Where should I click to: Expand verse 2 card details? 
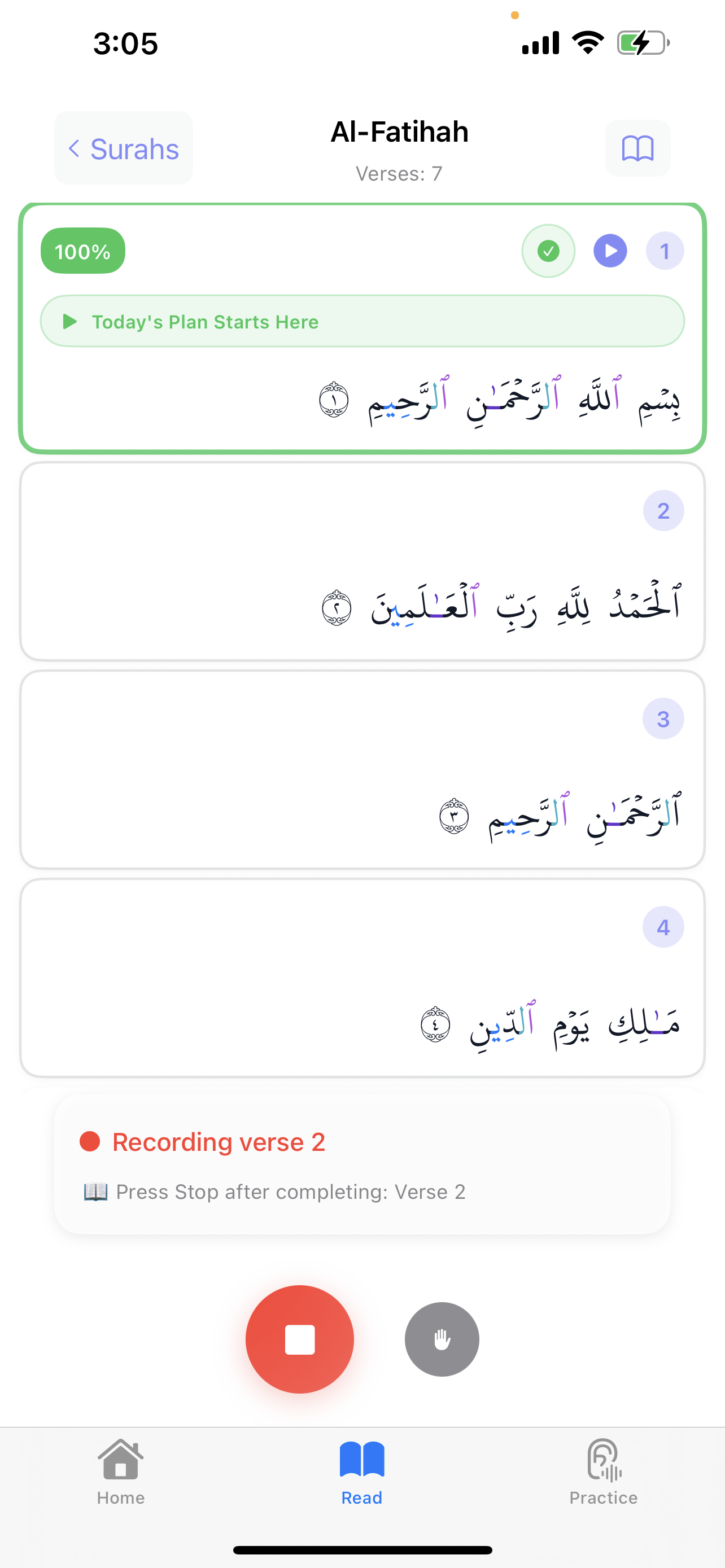click(x=361, y=560)
